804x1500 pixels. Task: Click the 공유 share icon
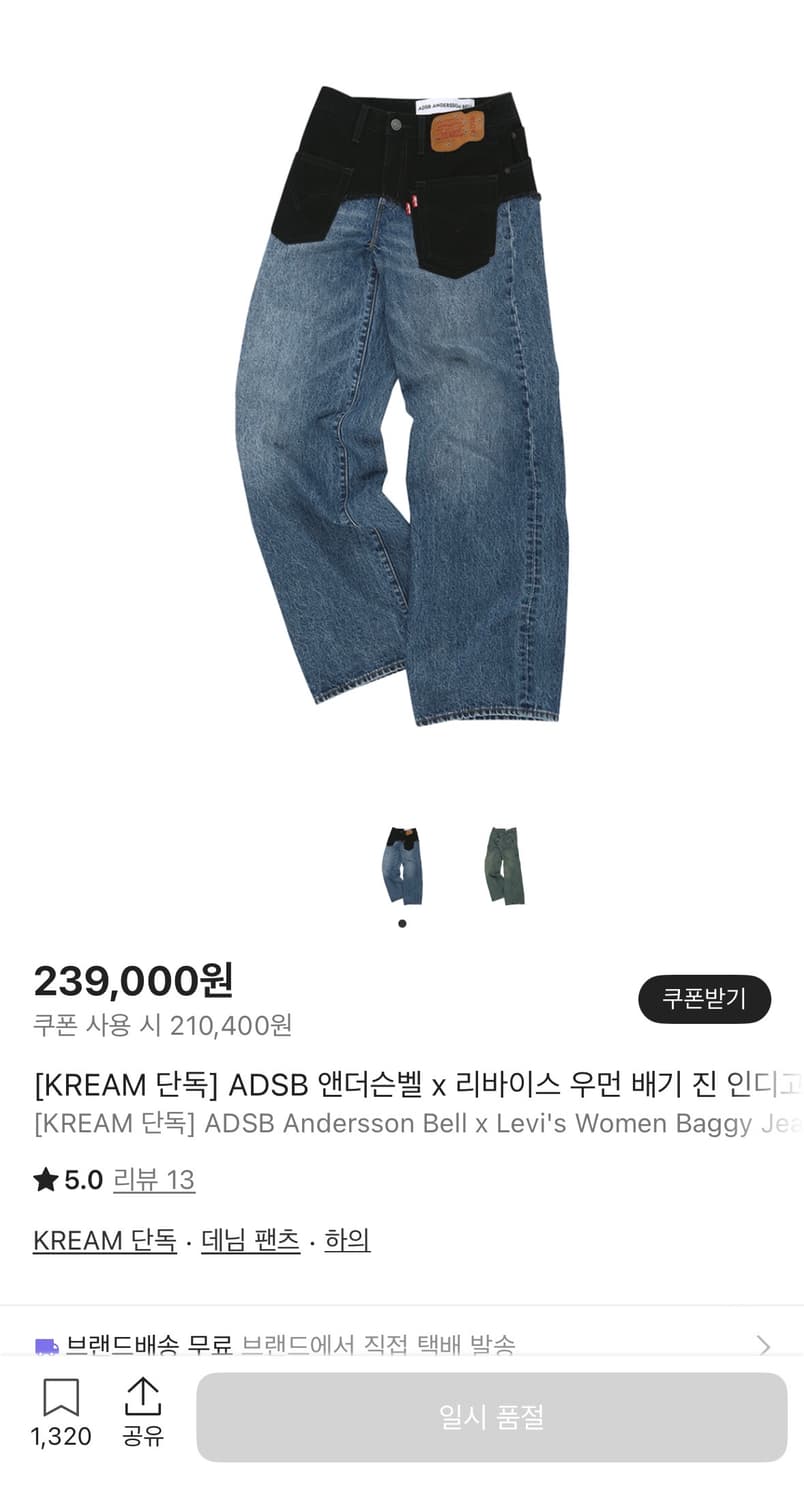[x=144, y=1392]
